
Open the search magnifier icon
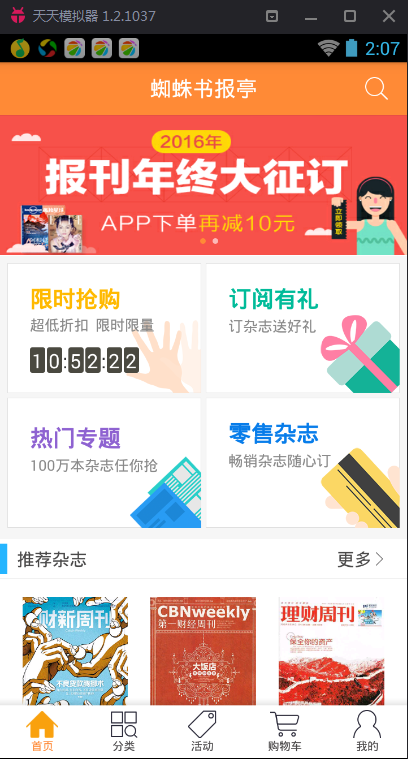click(x=376, y=89)
